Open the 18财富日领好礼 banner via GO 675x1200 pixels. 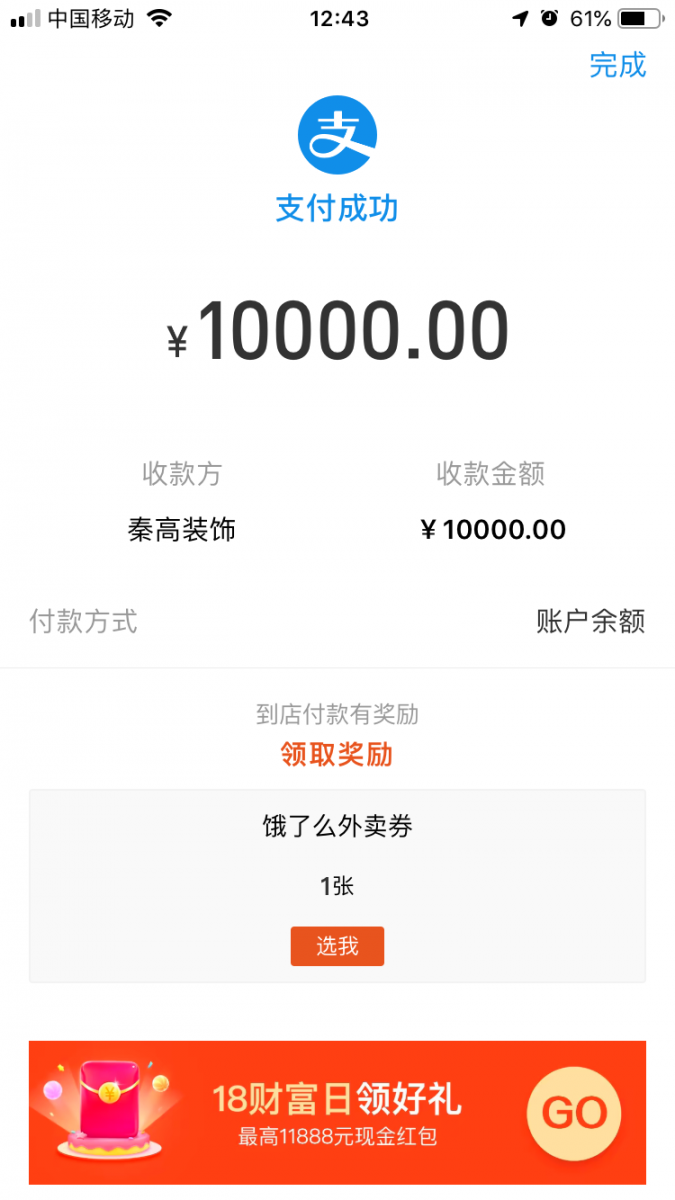pyautogui.click(x=574, y=1112)
